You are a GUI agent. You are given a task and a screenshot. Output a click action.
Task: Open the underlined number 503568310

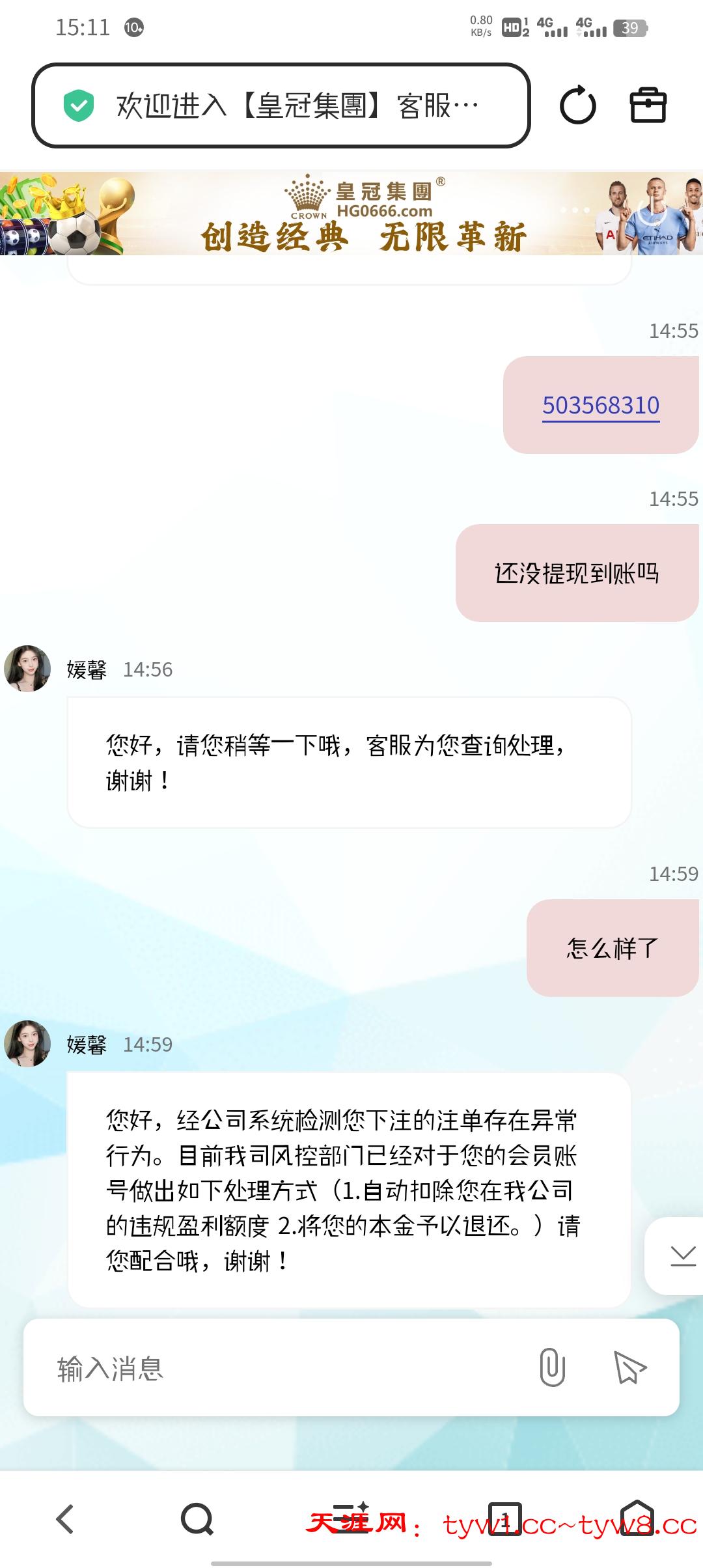click(x=600, y=405)
